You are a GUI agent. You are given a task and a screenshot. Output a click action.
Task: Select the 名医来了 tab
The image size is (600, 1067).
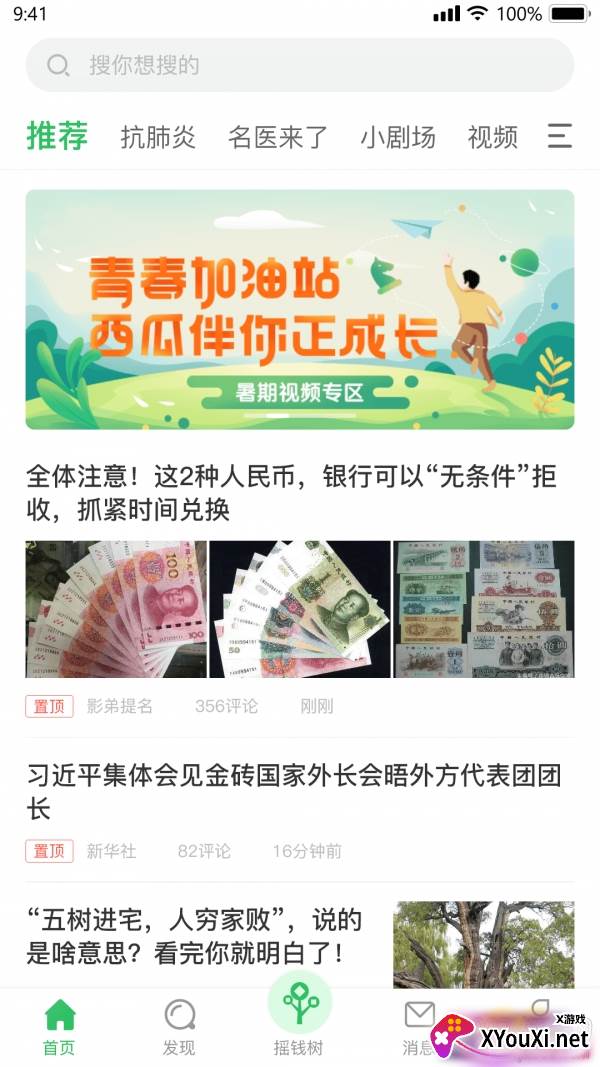(277, 137)
